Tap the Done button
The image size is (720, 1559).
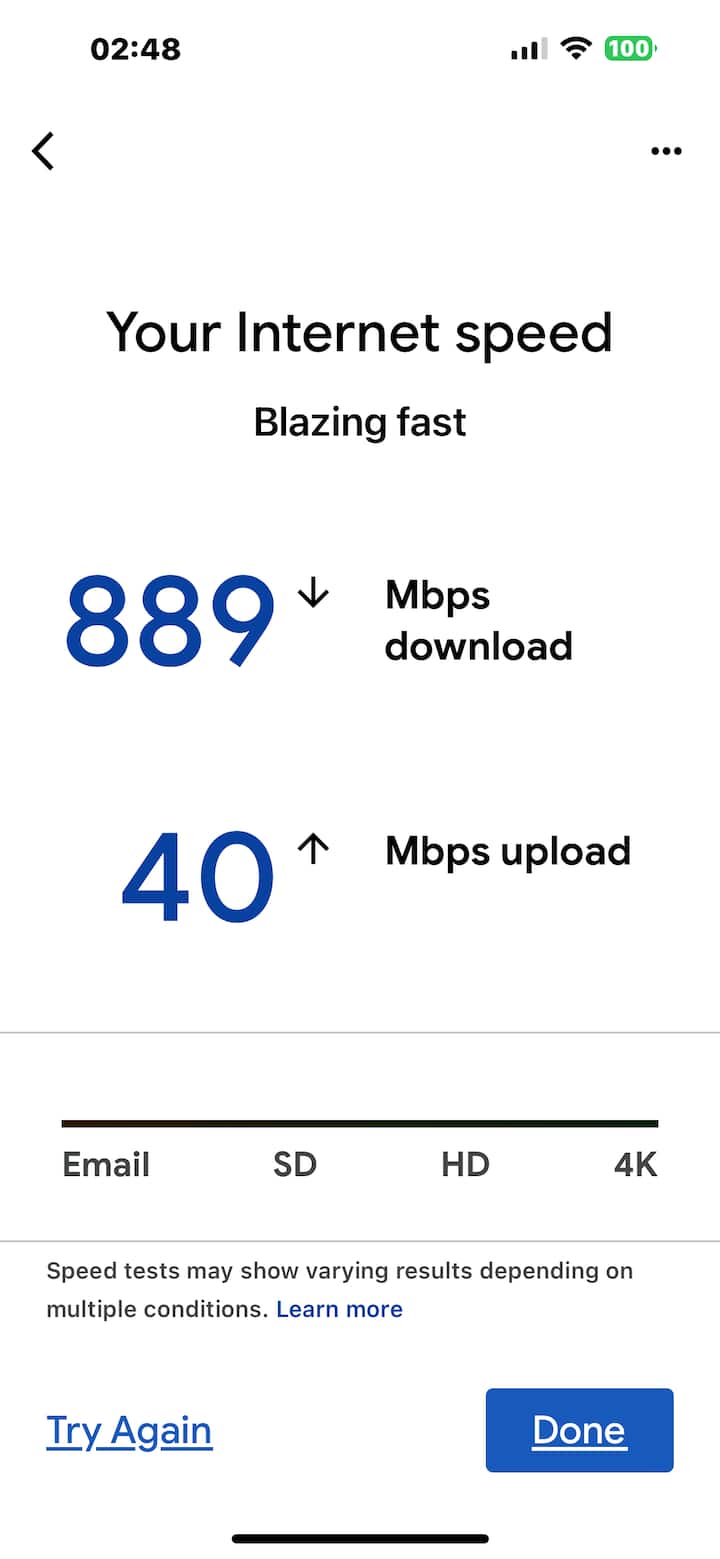click(x=580, y=1430)
